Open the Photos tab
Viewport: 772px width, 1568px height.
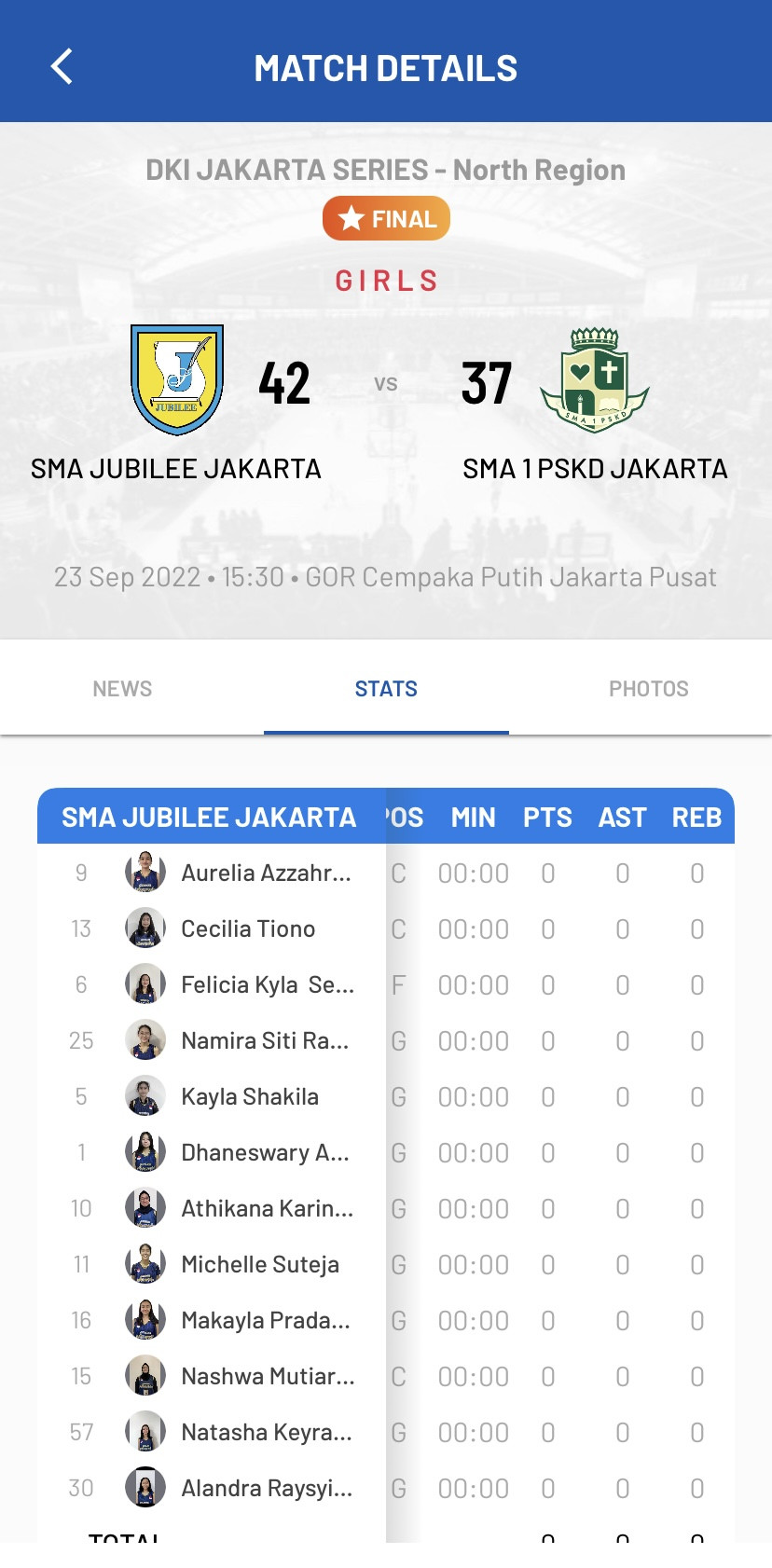(649, 689)
